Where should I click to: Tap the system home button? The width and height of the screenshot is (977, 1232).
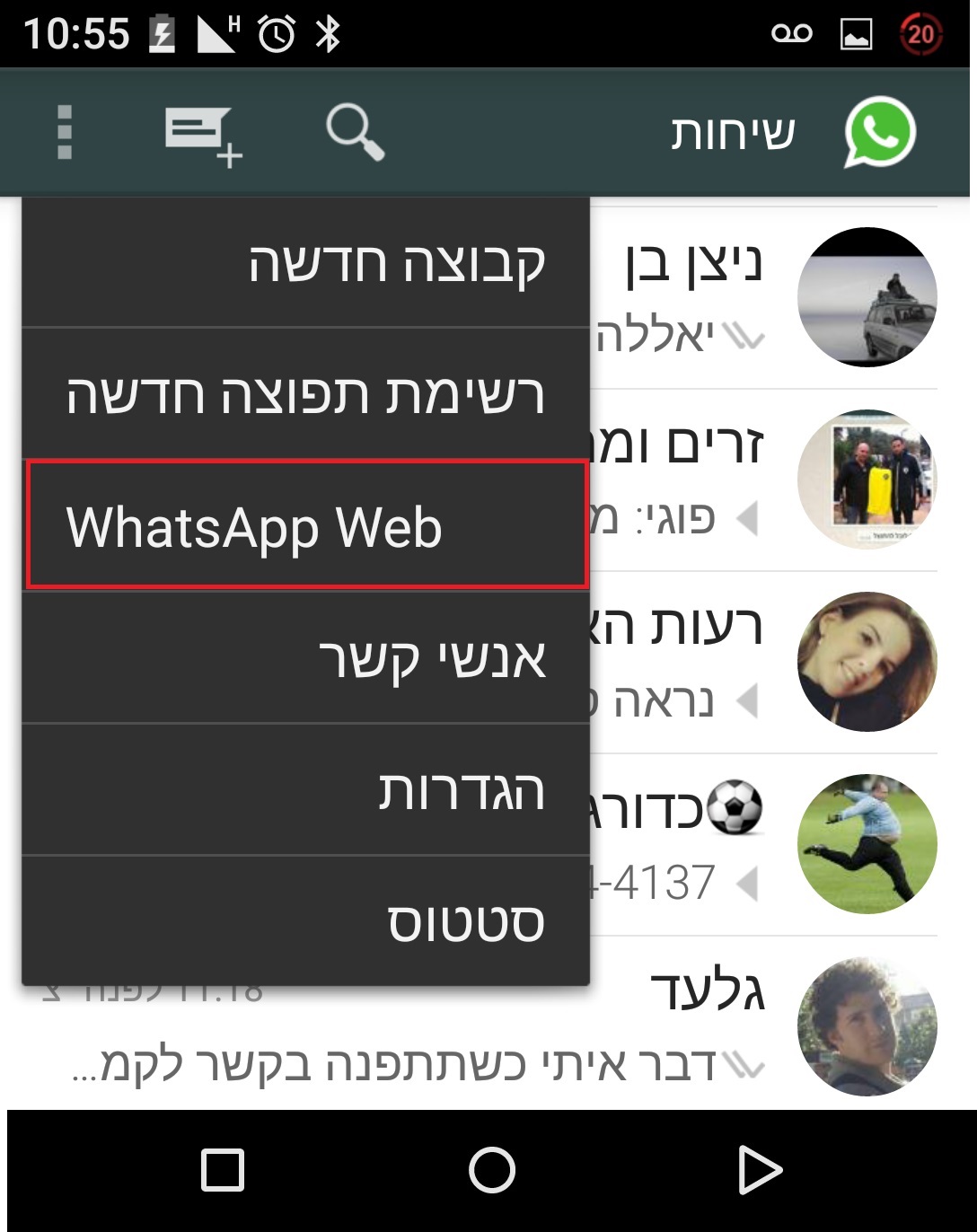coord(491,1170)
